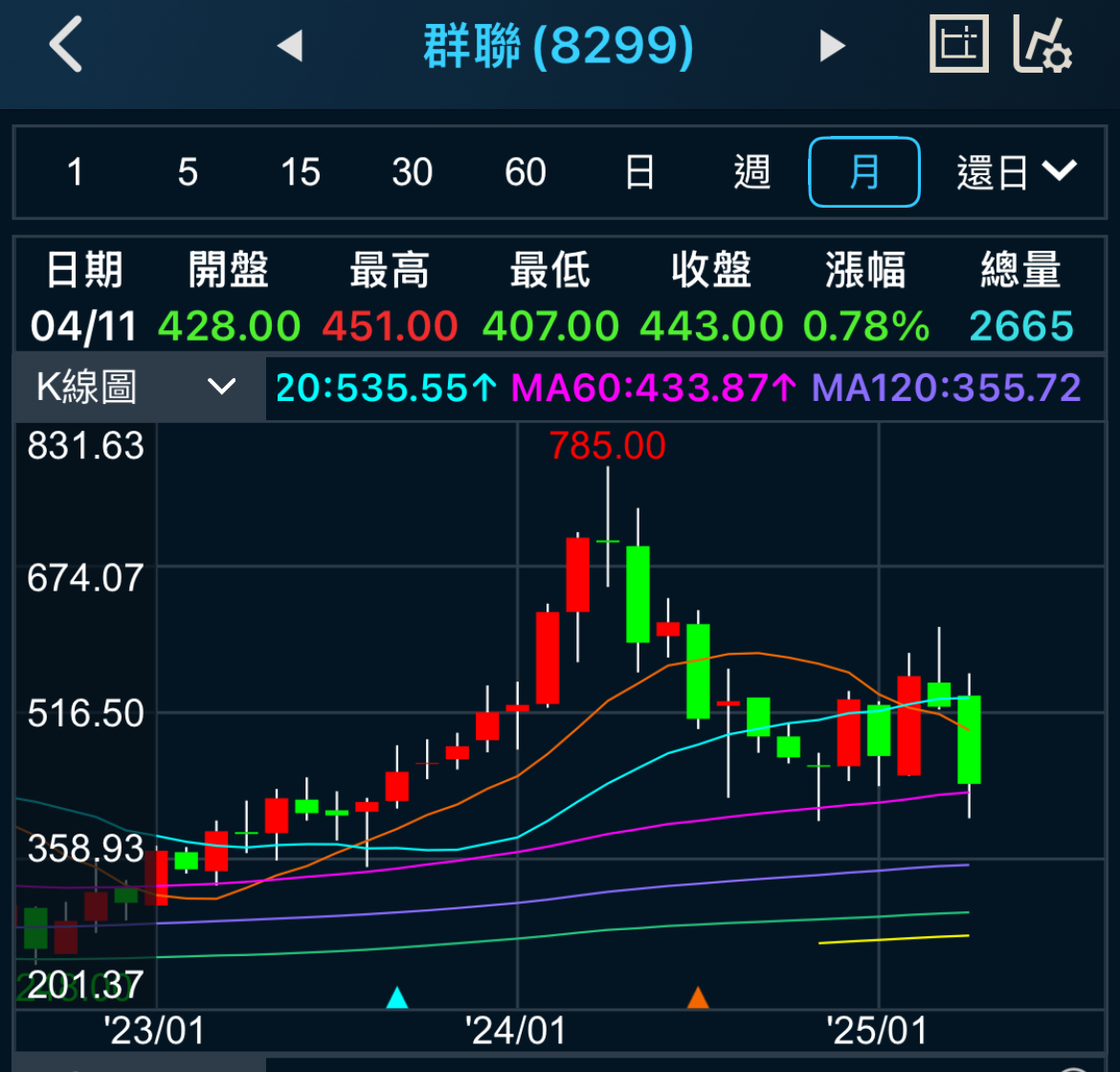Select the 30-minute chart interval
The image size is (1120, 1072).
tap(413, 172)
